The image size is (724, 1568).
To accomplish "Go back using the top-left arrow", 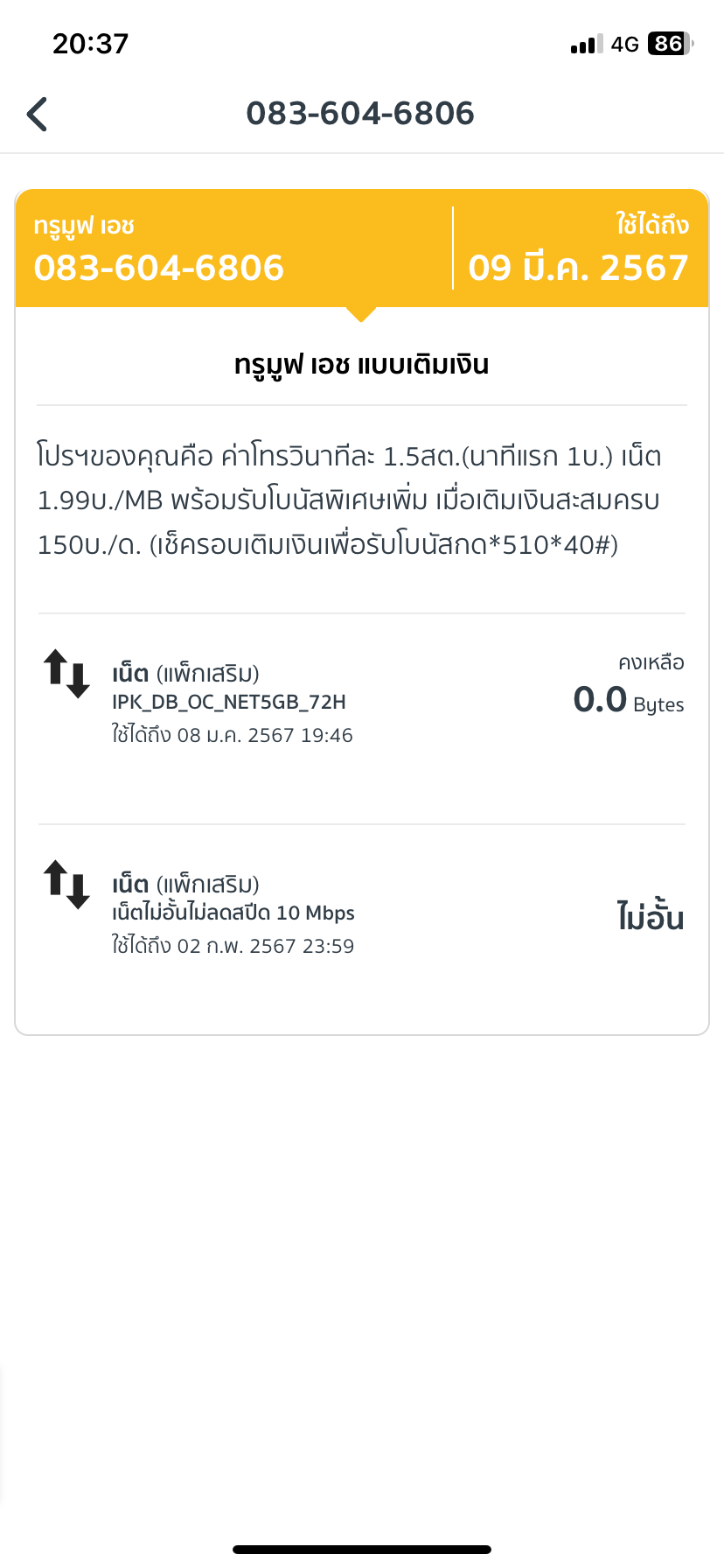I will [37, 114].
